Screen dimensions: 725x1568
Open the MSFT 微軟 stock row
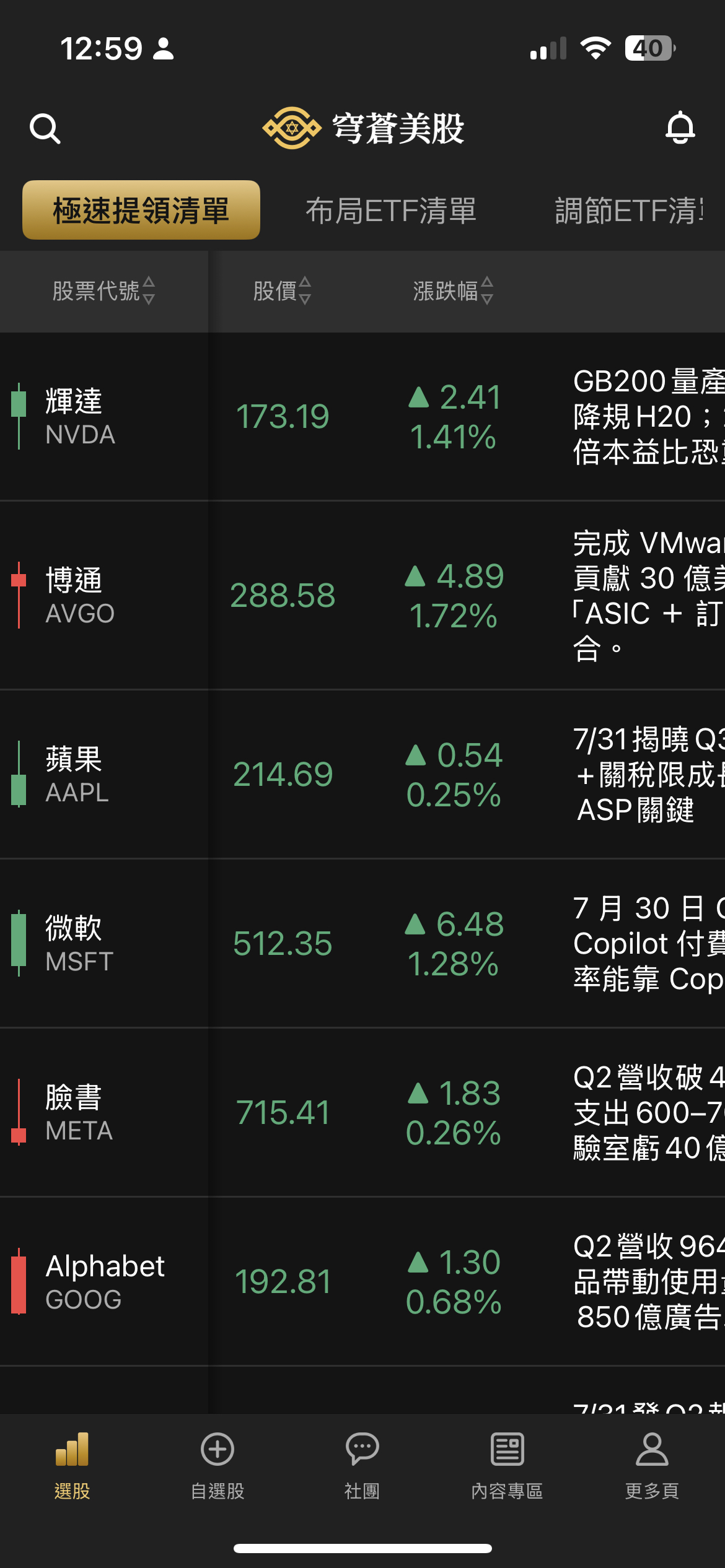[79, 943]
